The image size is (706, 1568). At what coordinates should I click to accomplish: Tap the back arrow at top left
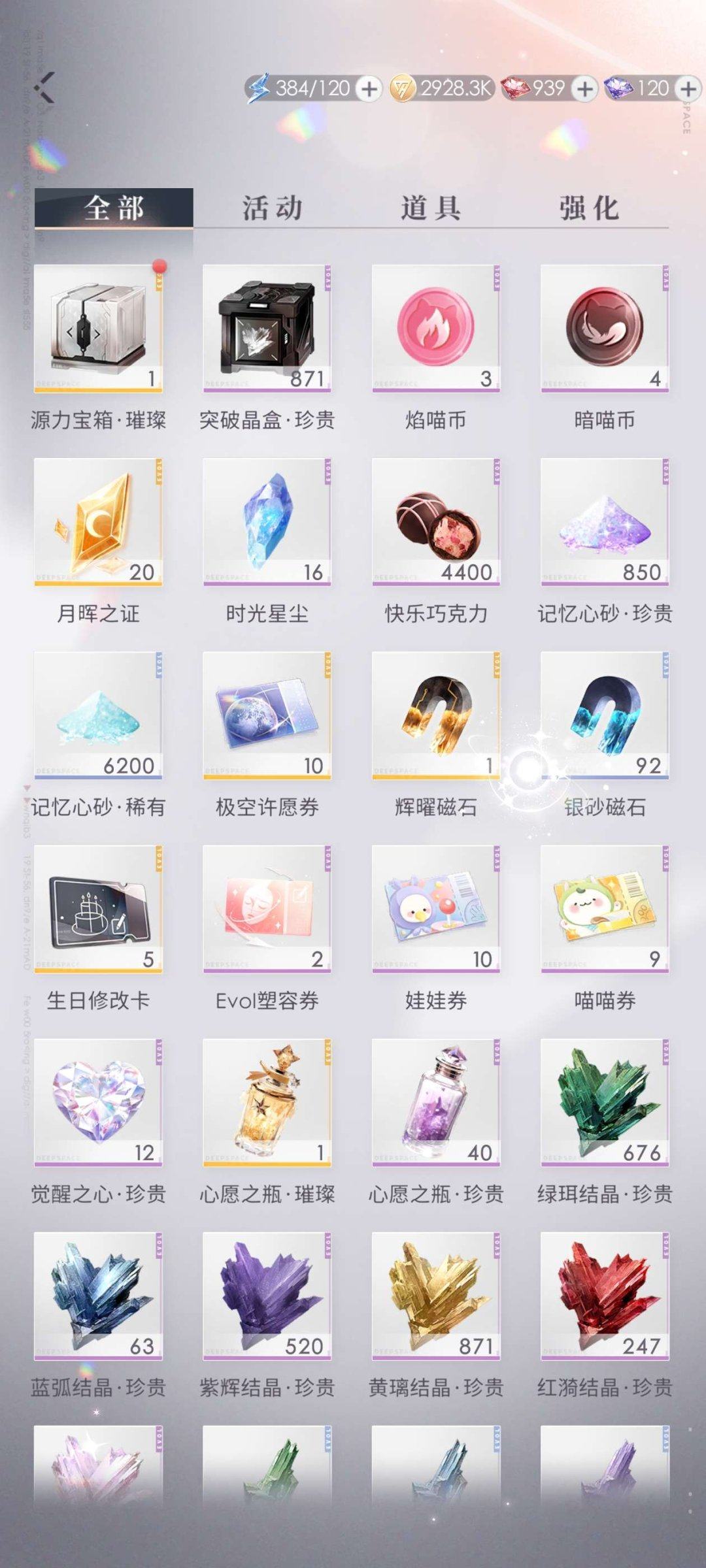coord(43,88)
